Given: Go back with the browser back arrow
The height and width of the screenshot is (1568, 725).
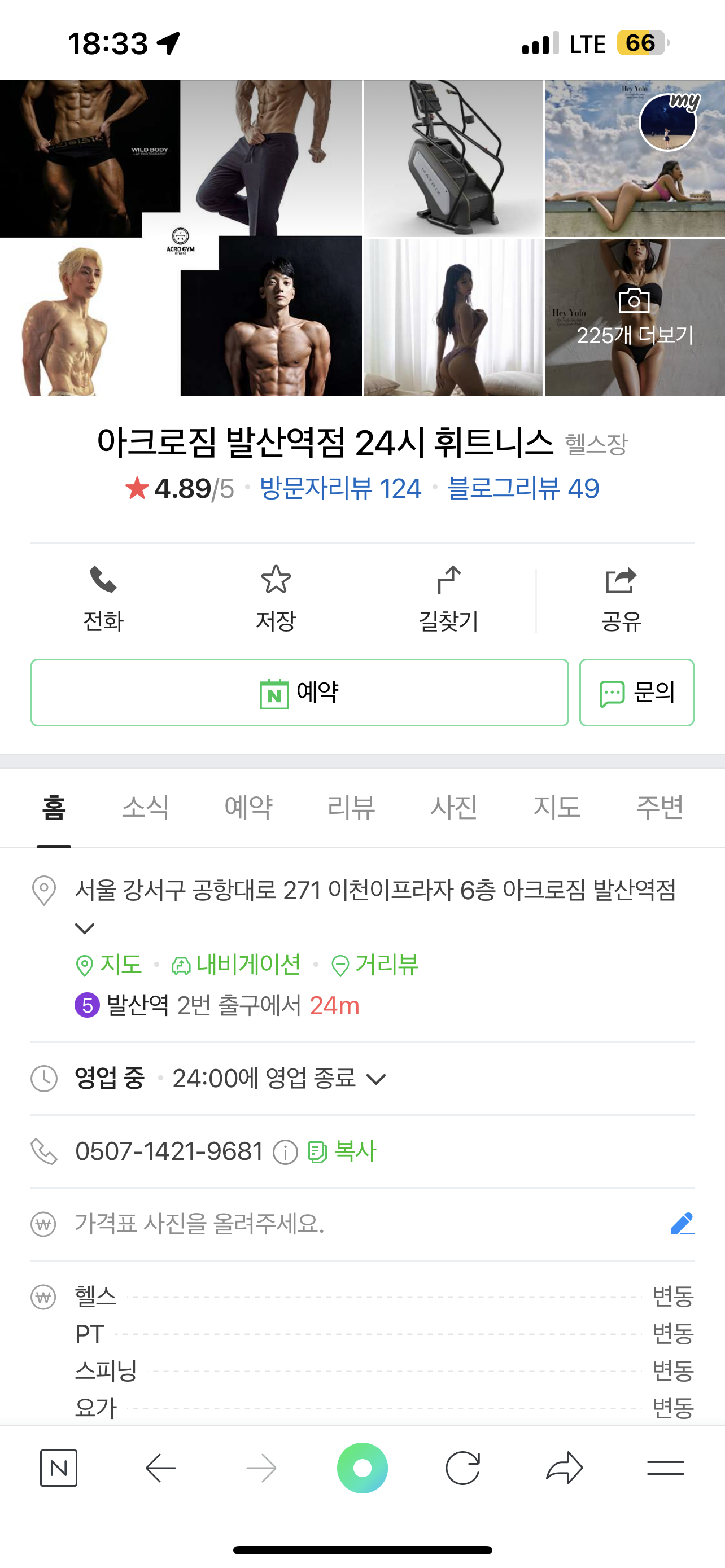Looking at the screenshot, I should (161, 1468).
